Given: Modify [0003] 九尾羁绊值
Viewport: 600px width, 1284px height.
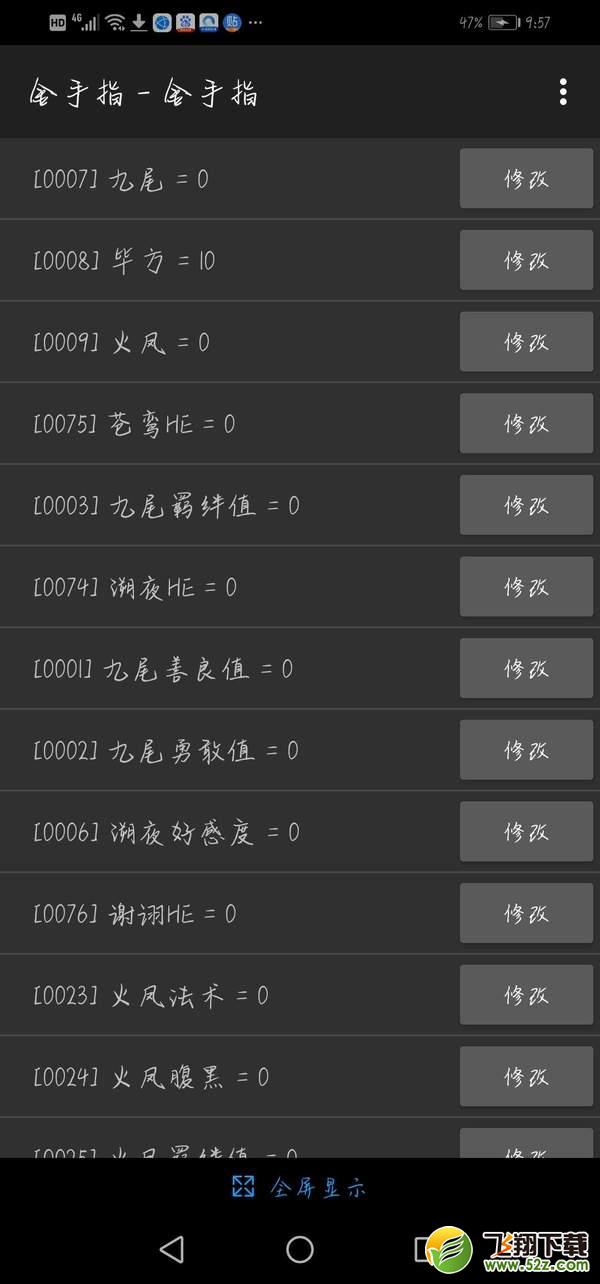Looking at the screenshot, I should 526,505.
